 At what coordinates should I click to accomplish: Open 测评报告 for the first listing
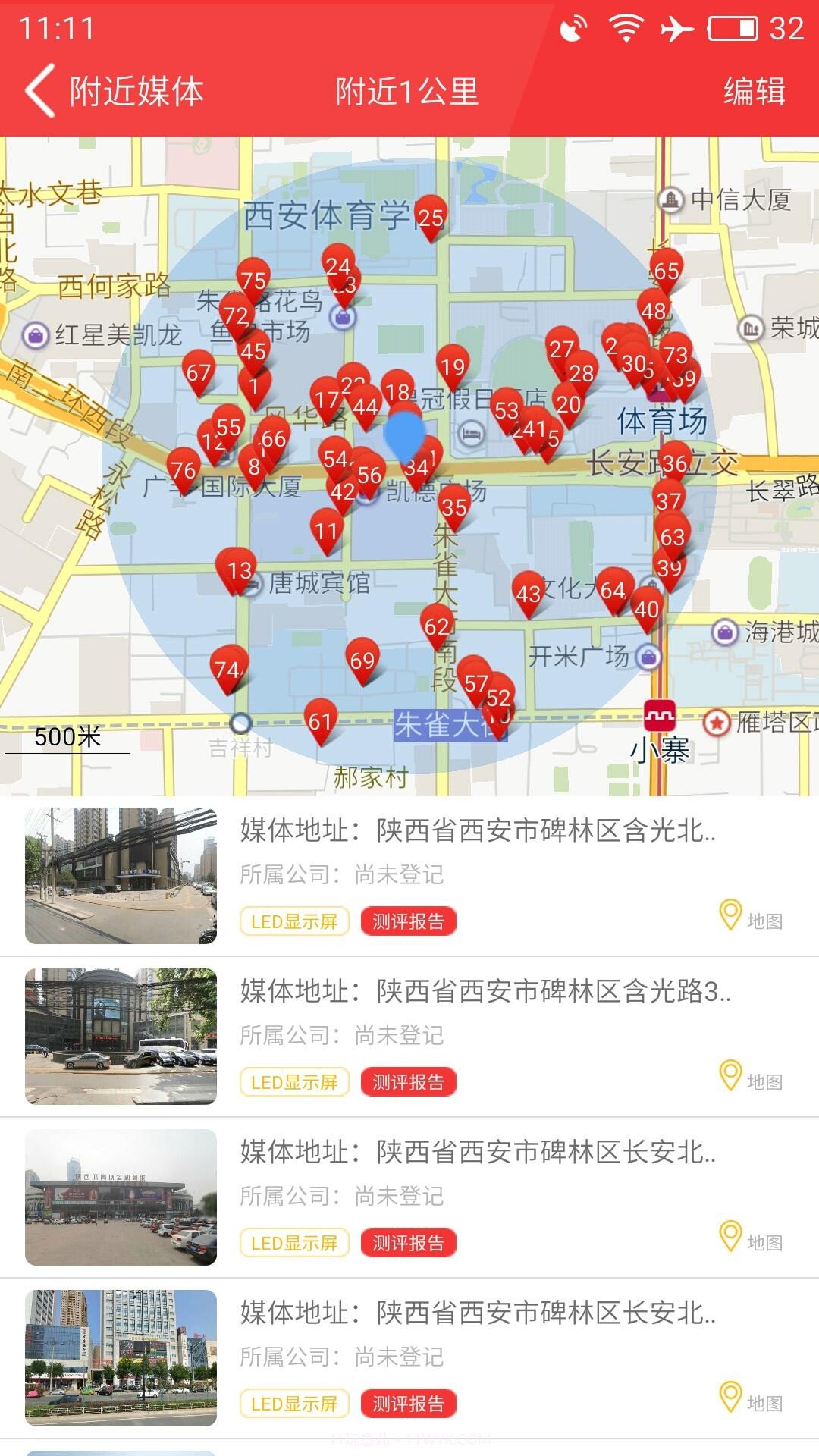coord(409,920)
